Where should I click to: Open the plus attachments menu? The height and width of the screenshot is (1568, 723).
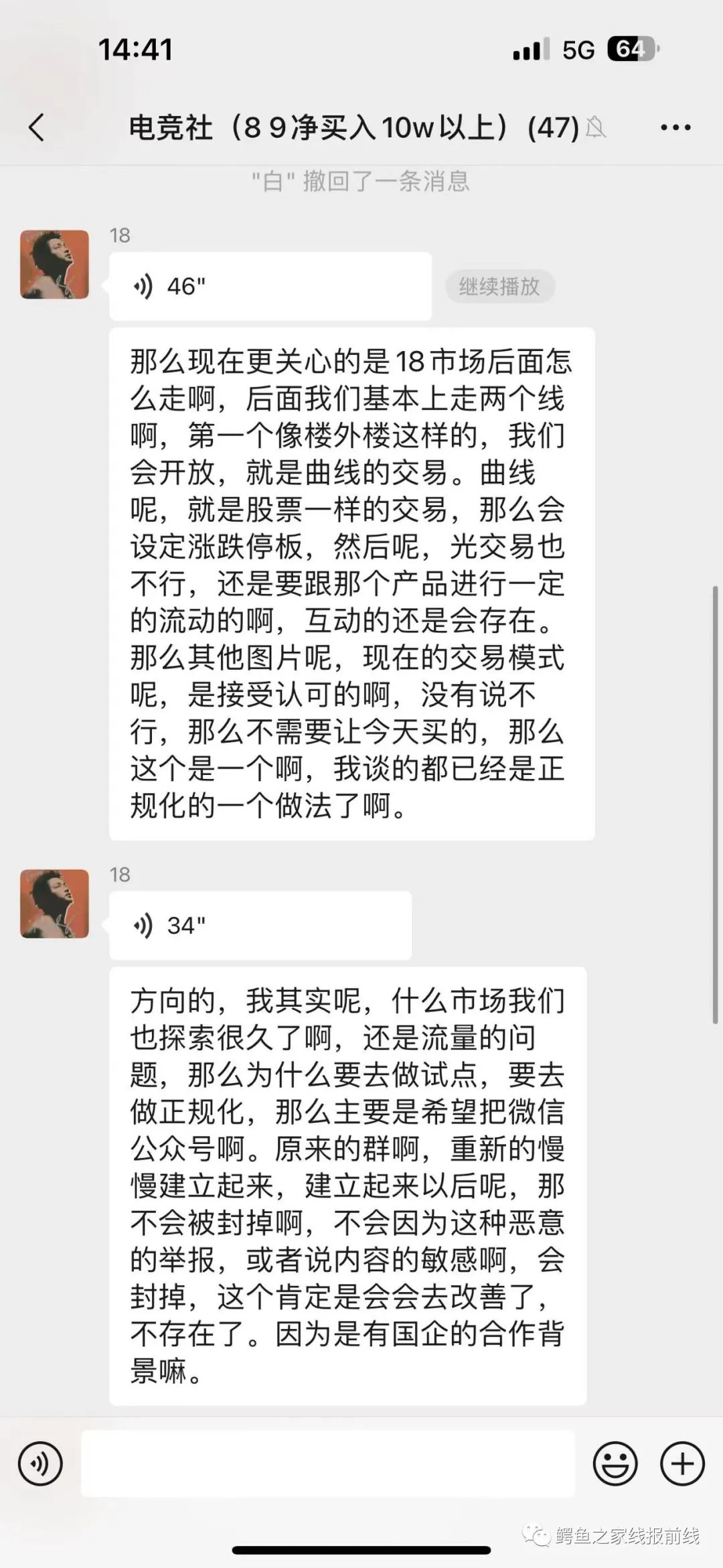[682, 1464]
